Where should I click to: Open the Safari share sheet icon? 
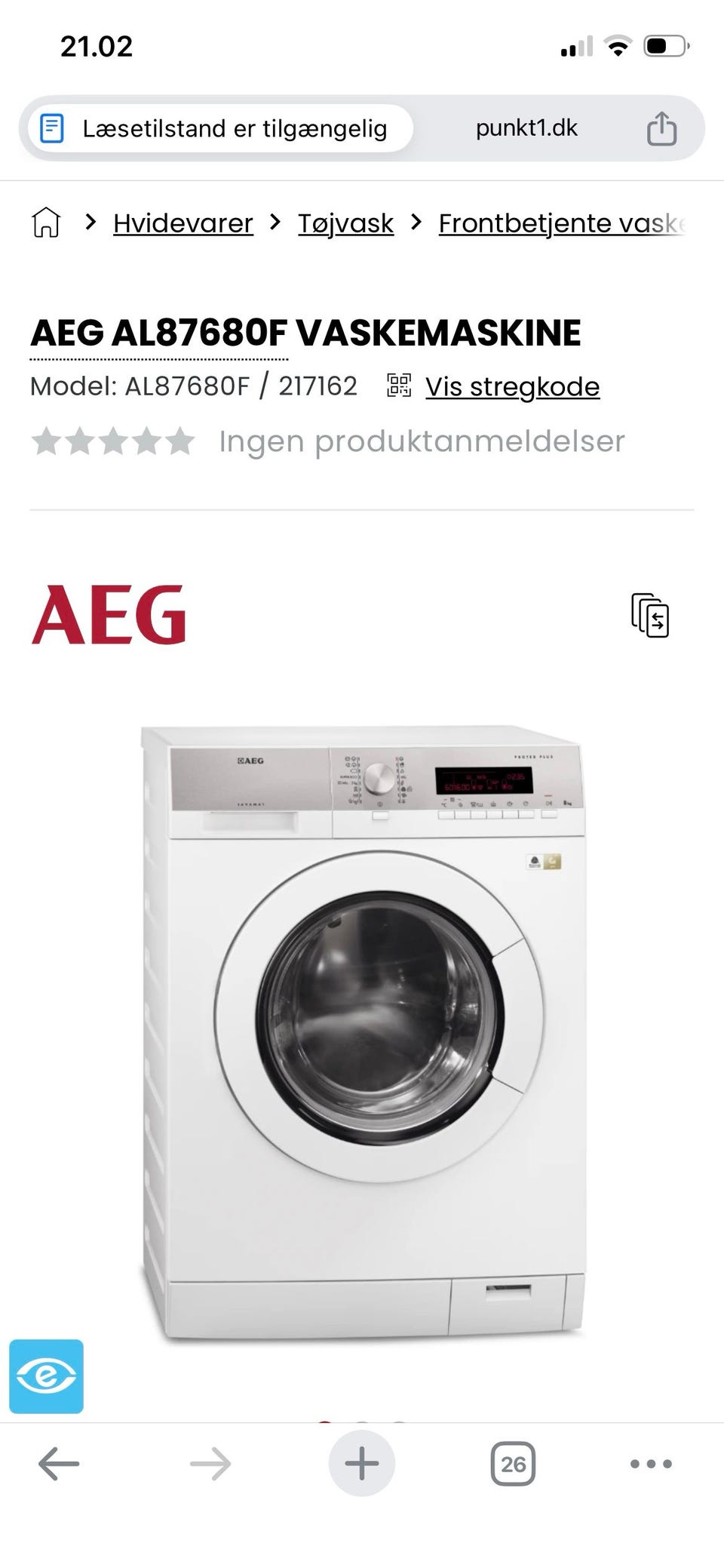click(663, 127)
